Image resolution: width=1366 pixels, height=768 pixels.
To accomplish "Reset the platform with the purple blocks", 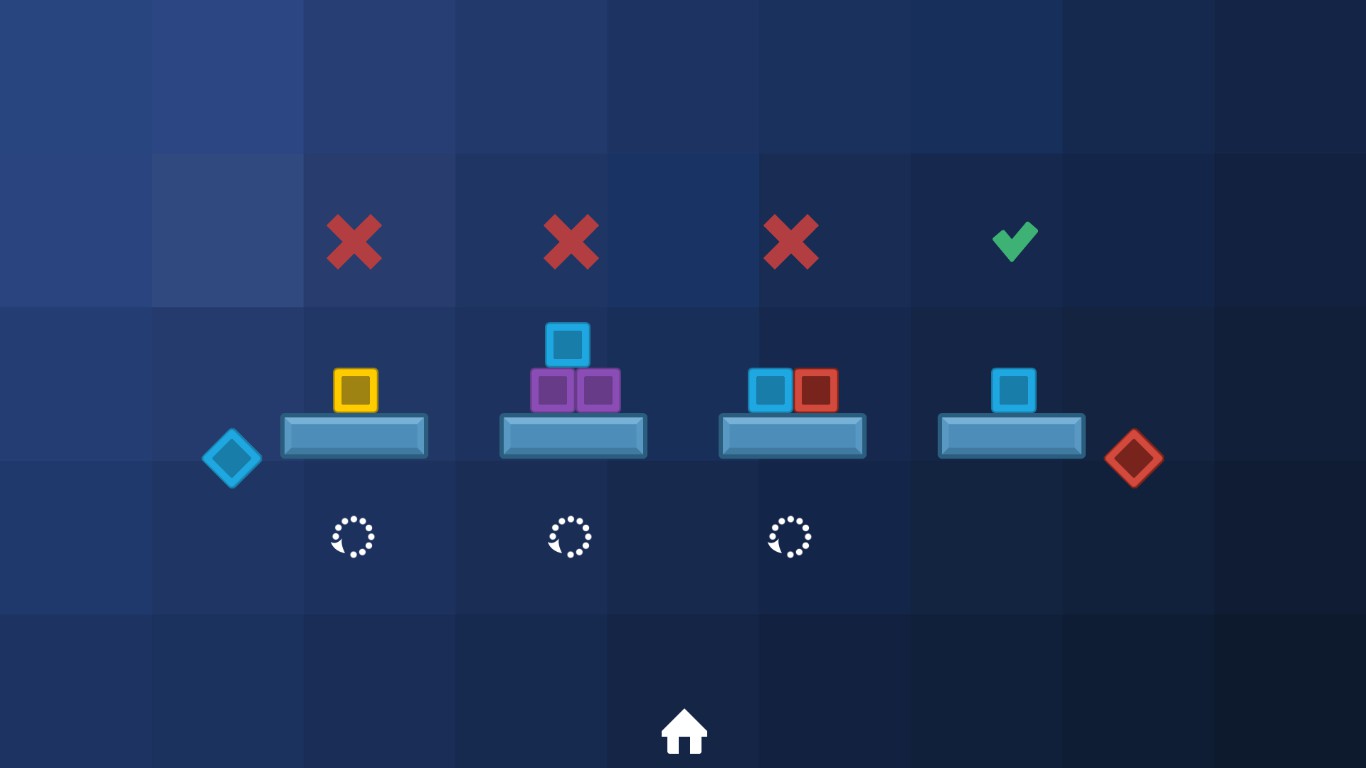I will point(570,536).
